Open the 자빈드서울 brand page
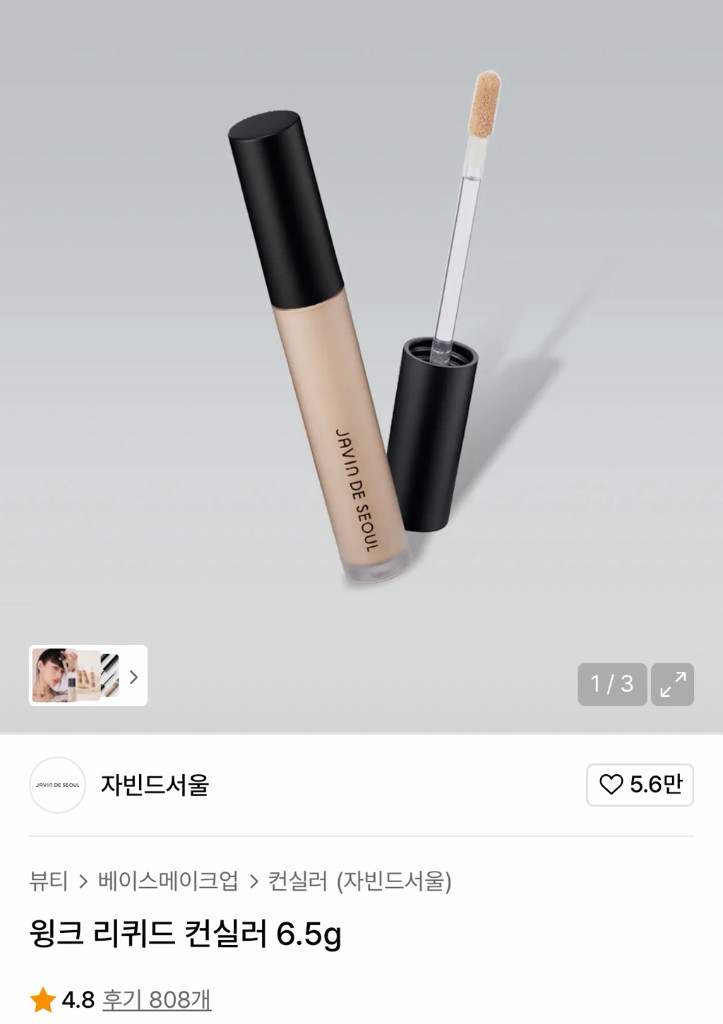 click(x=154, y=785)
